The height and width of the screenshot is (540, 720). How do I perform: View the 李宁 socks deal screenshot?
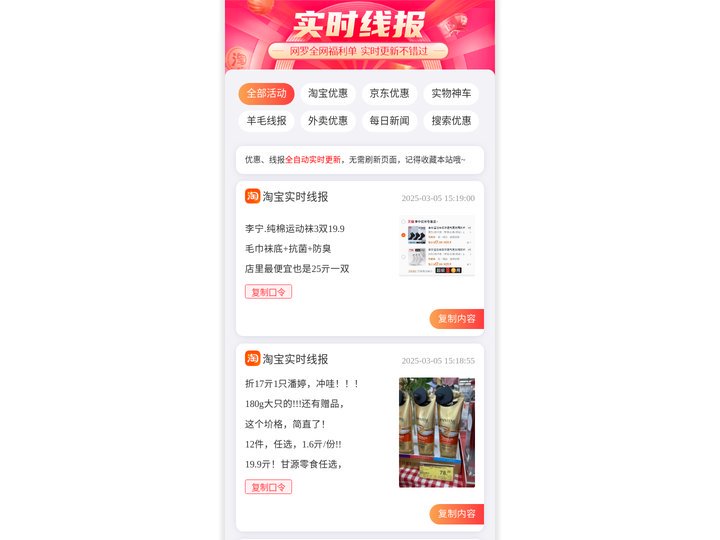437,245
